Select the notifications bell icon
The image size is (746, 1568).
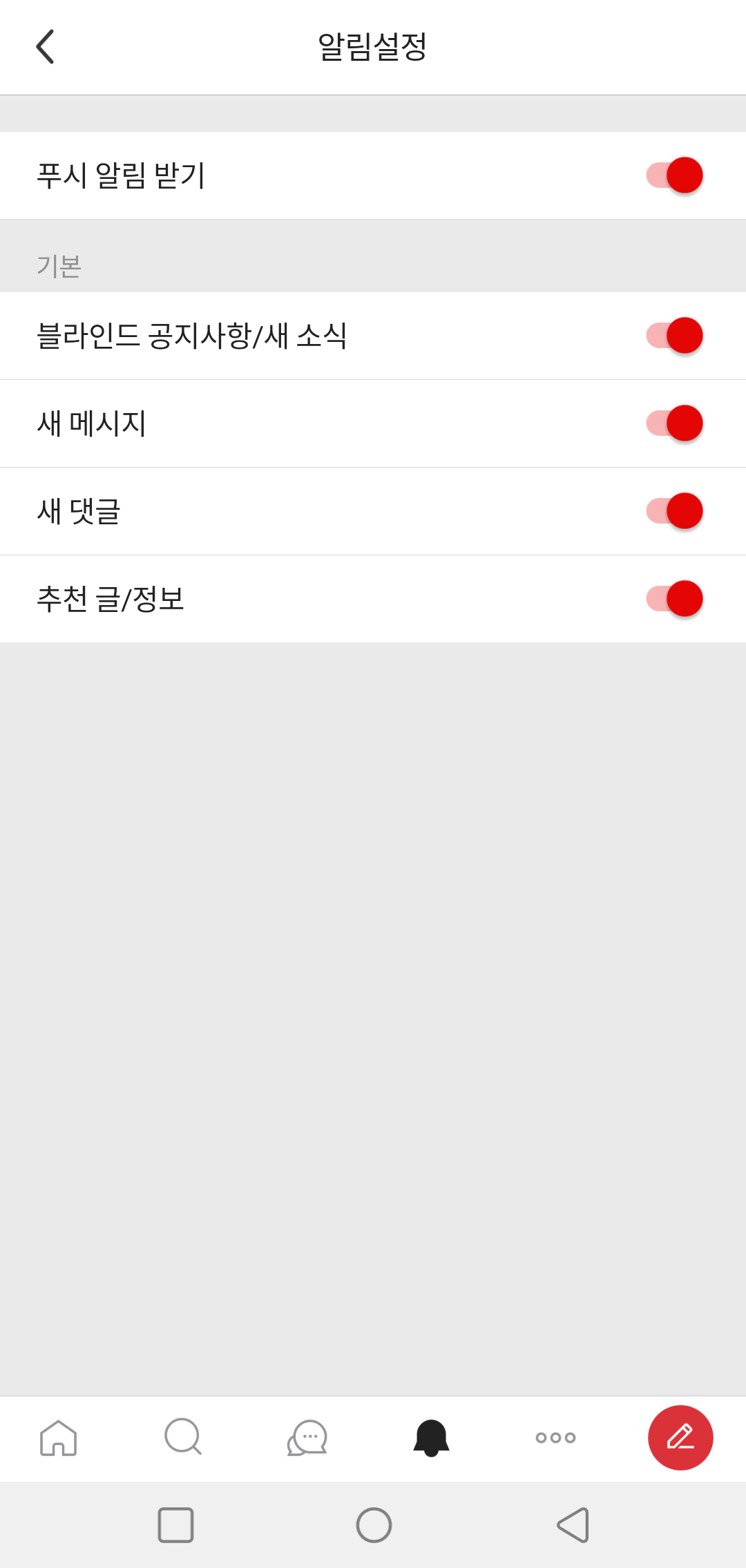click(430, 1439)
